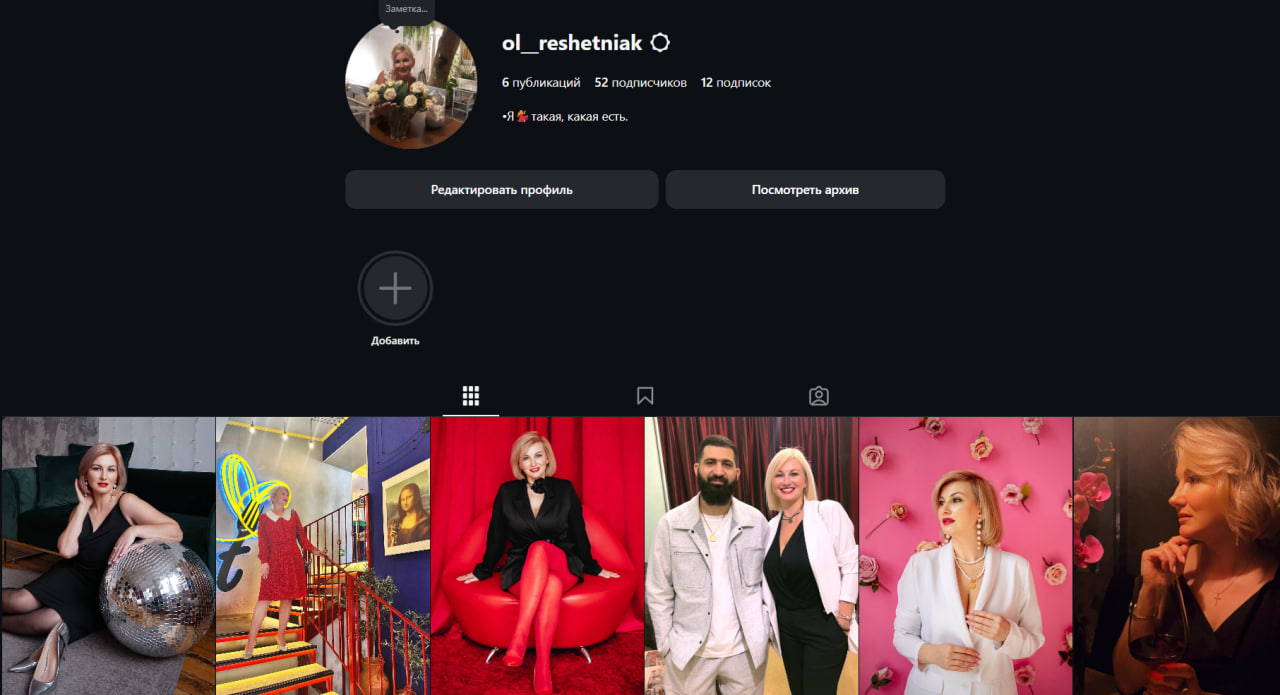The height and width of the screenshot is (695, 1280).
Task: Open the settings gear next to username
Action: (660, 43)
